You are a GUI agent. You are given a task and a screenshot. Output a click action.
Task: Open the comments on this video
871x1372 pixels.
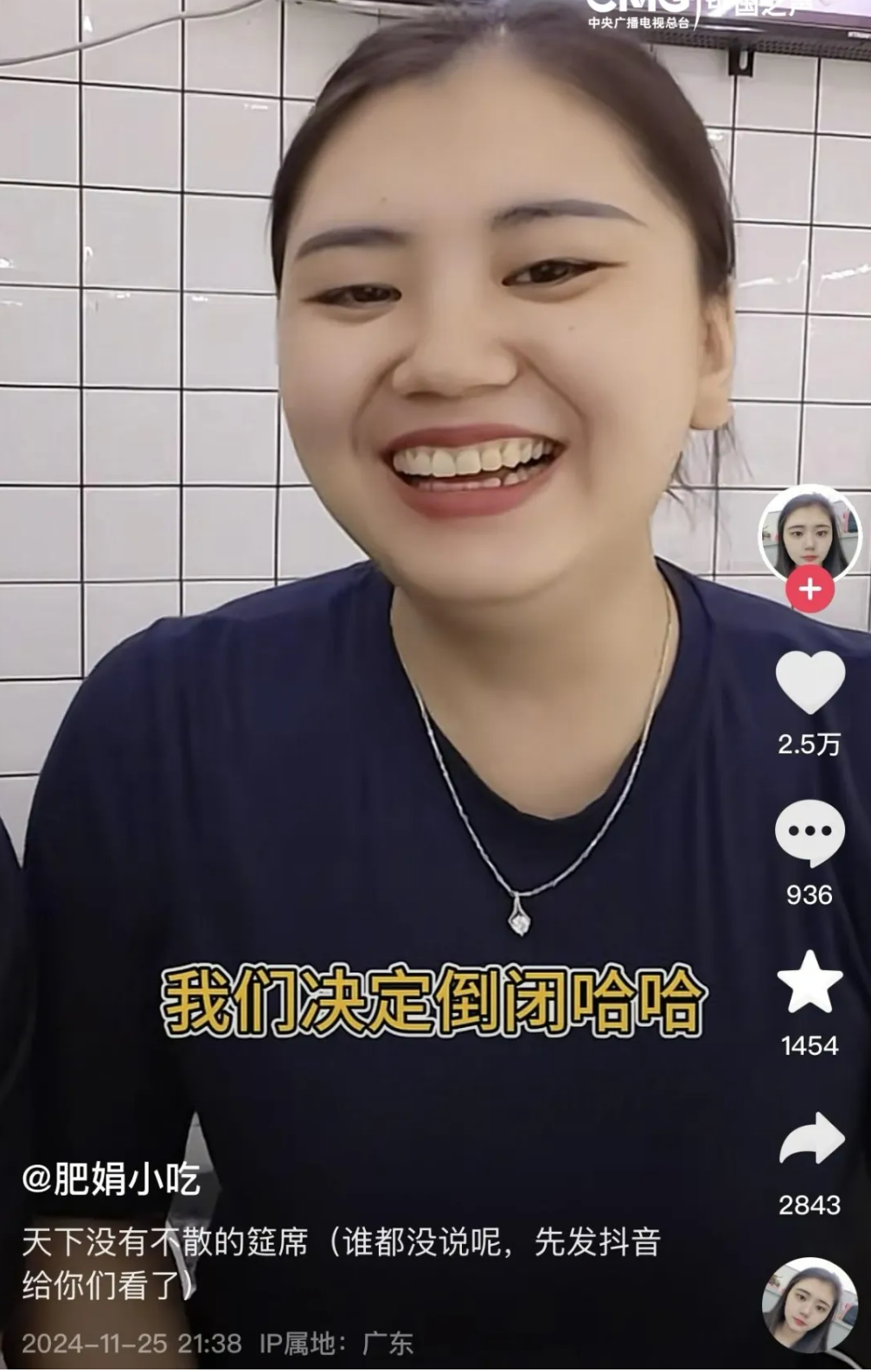tap(810, 833)
